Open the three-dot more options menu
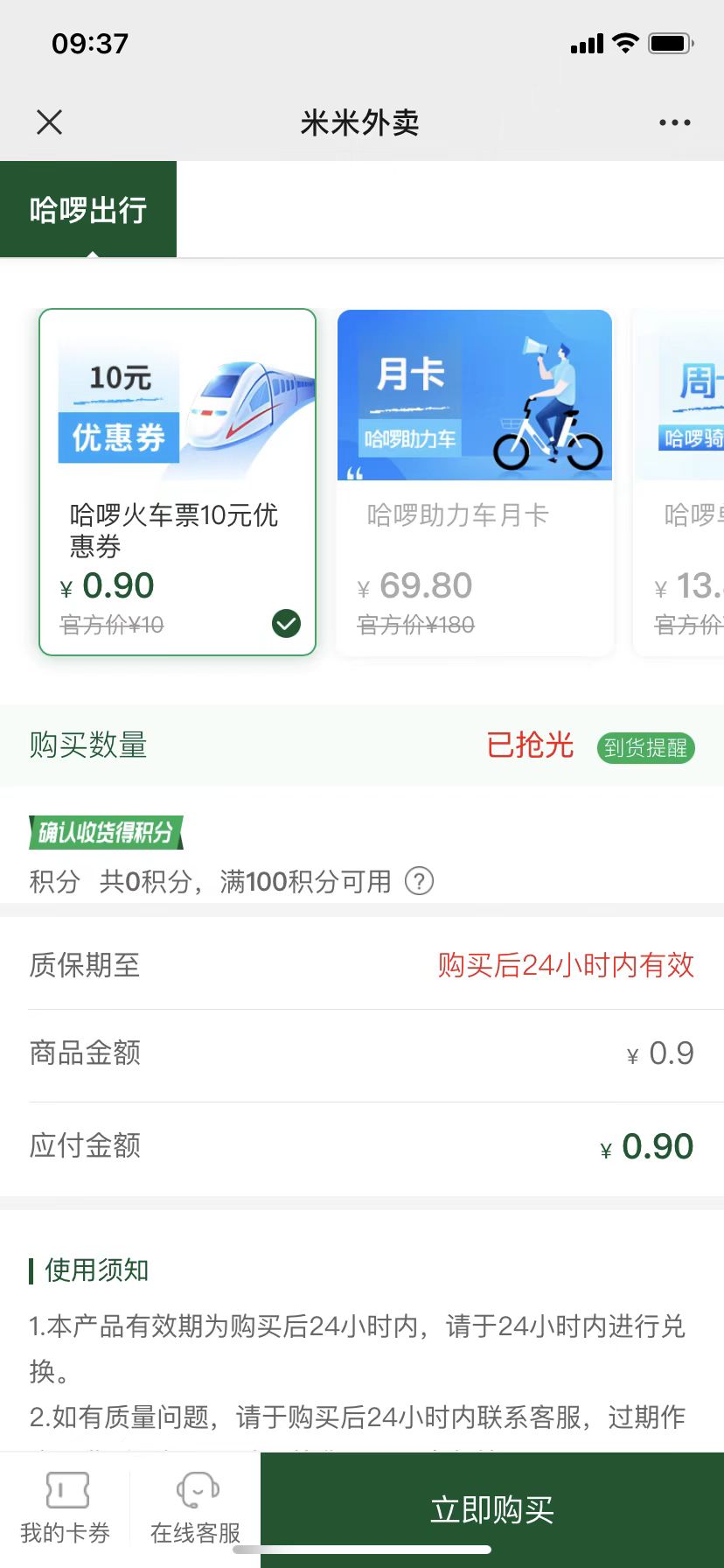The height and width of the screenshot is (1568, 724). [674, 122]
